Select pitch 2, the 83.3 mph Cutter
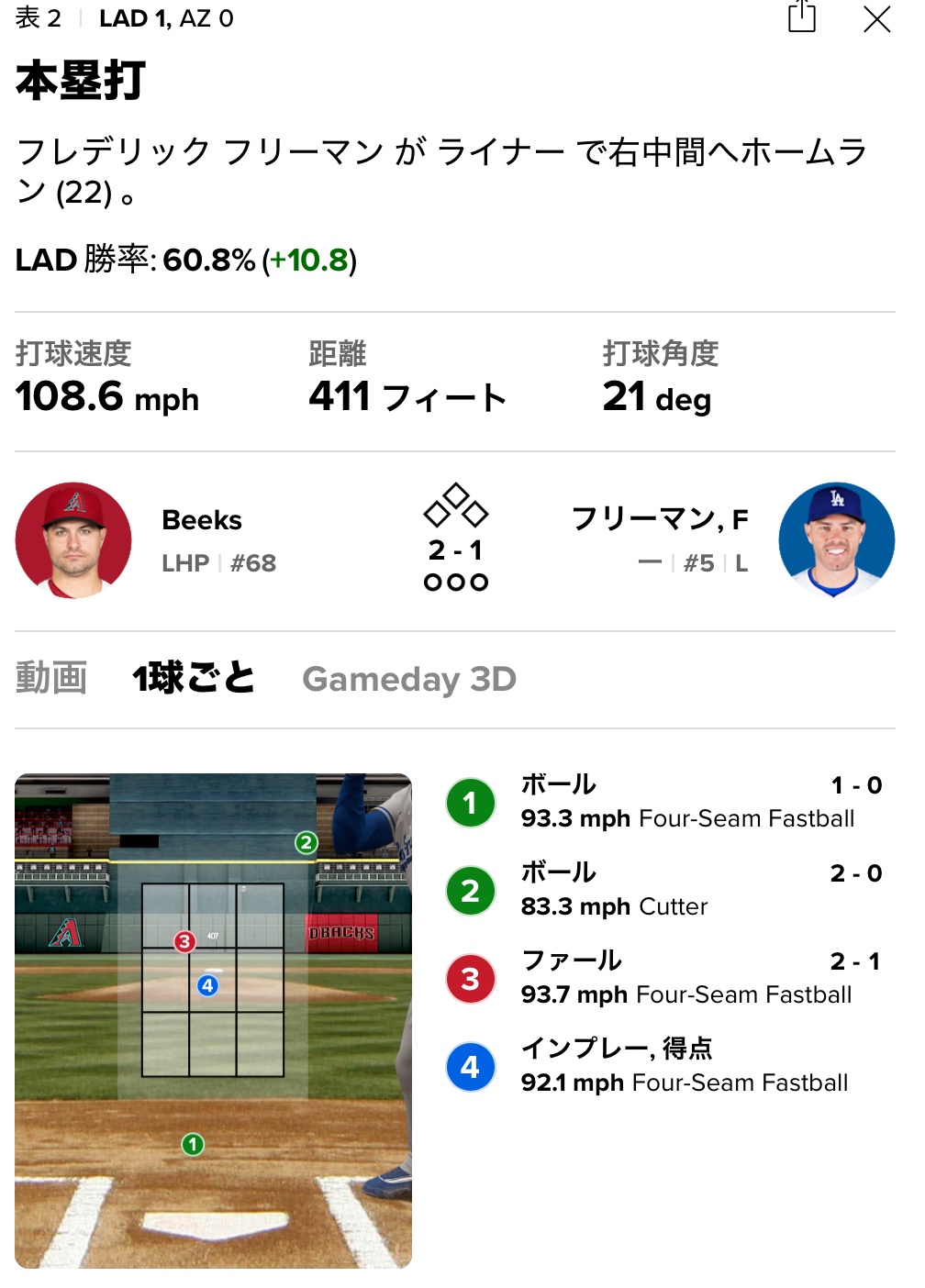This screenshot has height=1288, width=925. 664,890
